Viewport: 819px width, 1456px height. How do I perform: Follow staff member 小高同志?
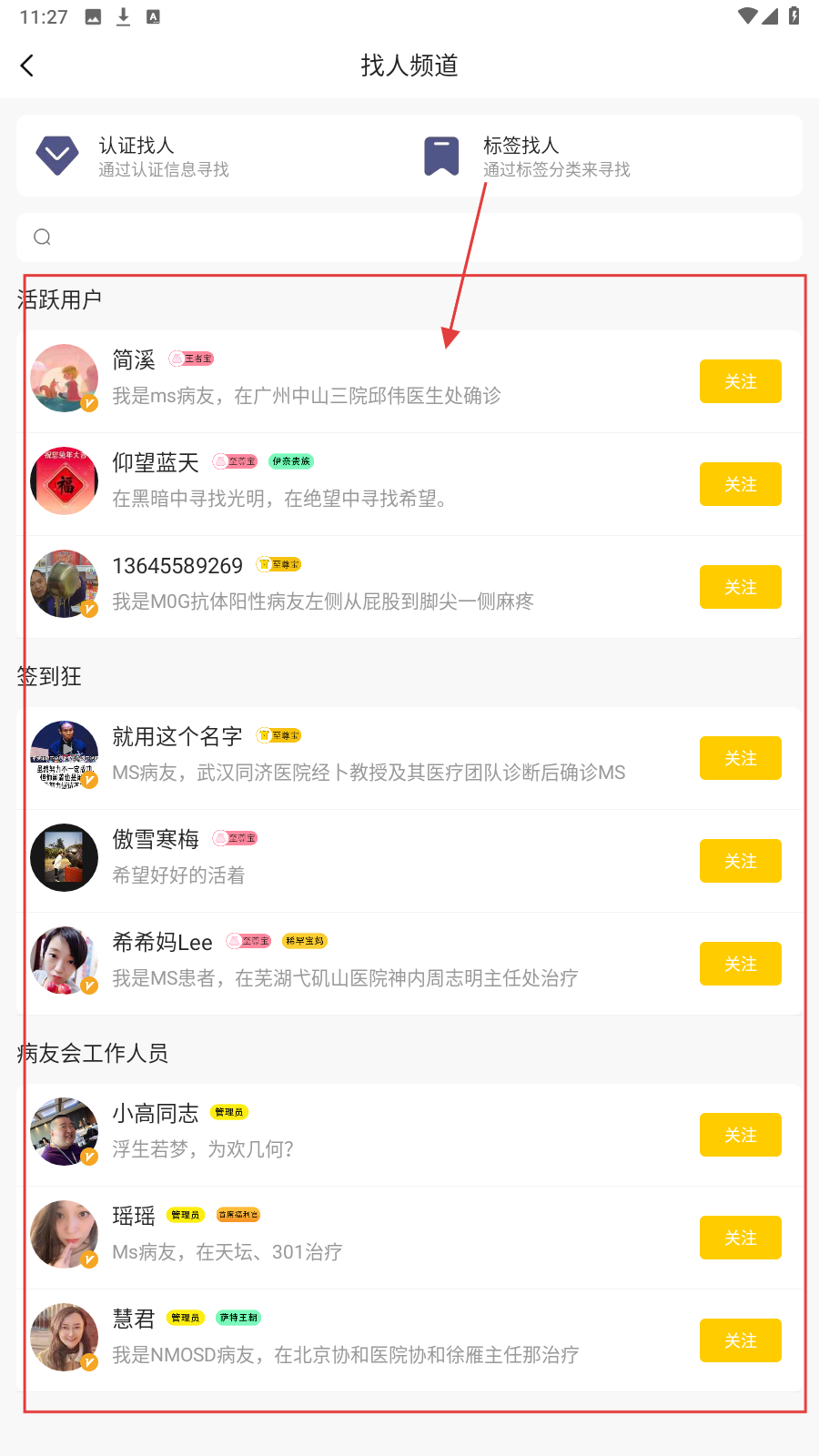[740, 1135]
